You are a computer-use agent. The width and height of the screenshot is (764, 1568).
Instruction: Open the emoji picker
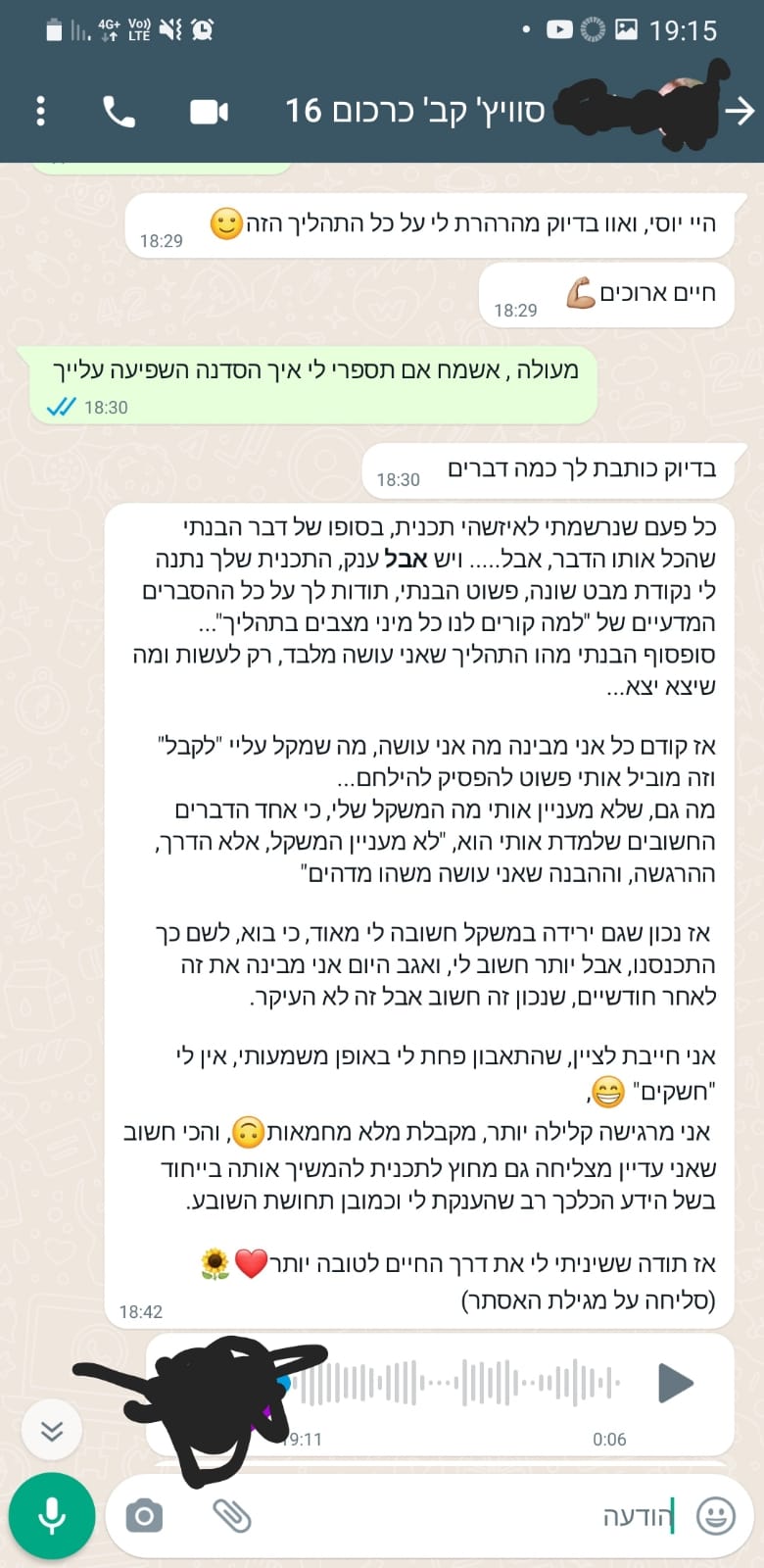click(x=715, y=1516)
